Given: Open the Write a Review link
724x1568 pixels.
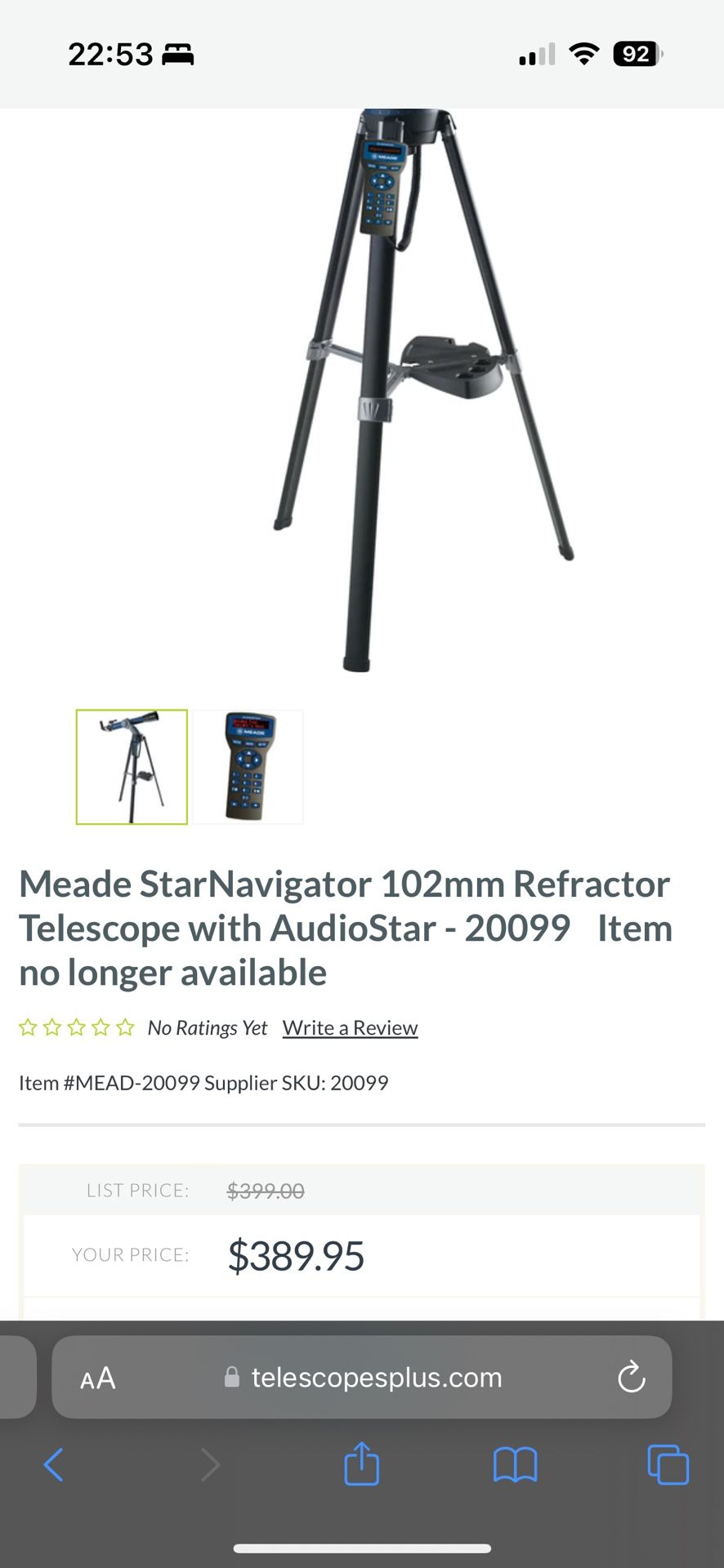Looking at the screenshot, I should 350,1027.
